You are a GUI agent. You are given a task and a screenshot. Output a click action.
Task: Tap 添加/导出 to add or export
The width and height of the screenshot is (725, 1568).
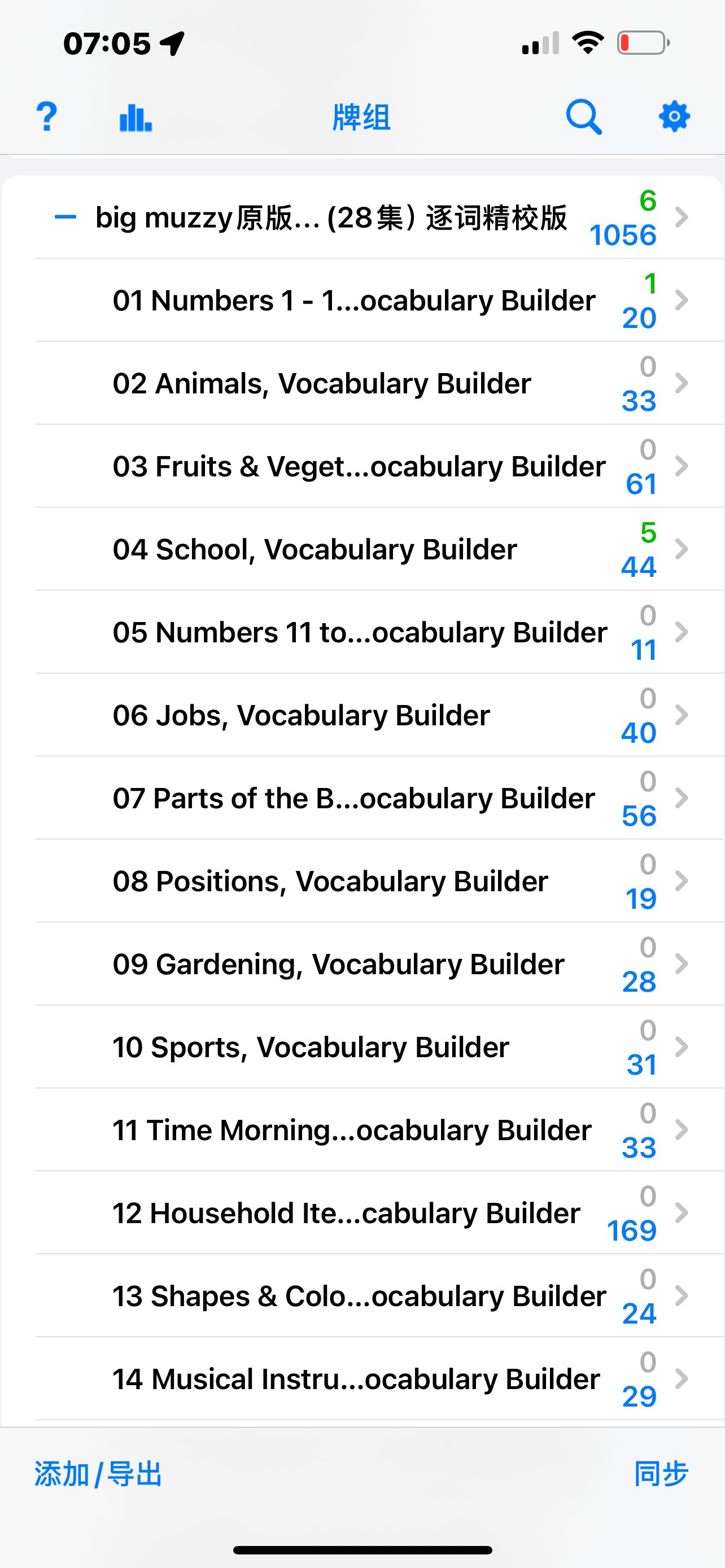click(98, 1474)
